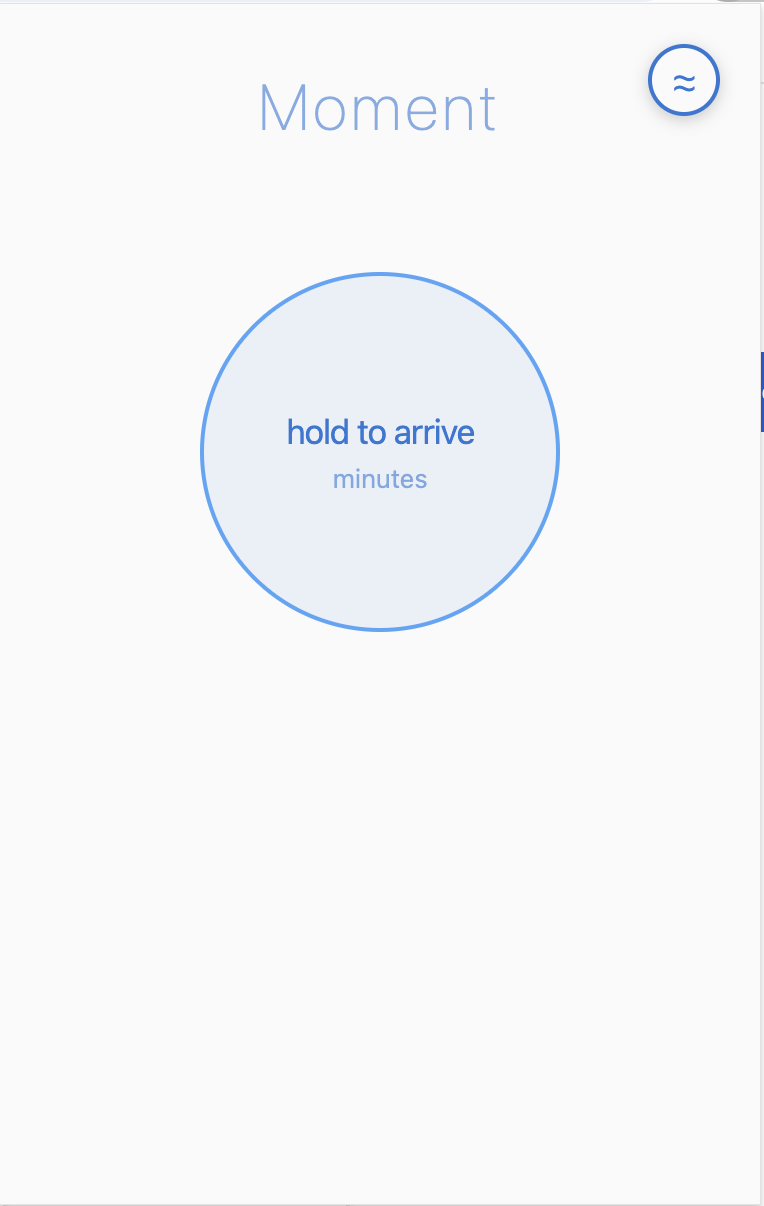Switch the minutes display mode
Image resolution: width=764 pixels, height=1206 pixels.
point(380,479)
